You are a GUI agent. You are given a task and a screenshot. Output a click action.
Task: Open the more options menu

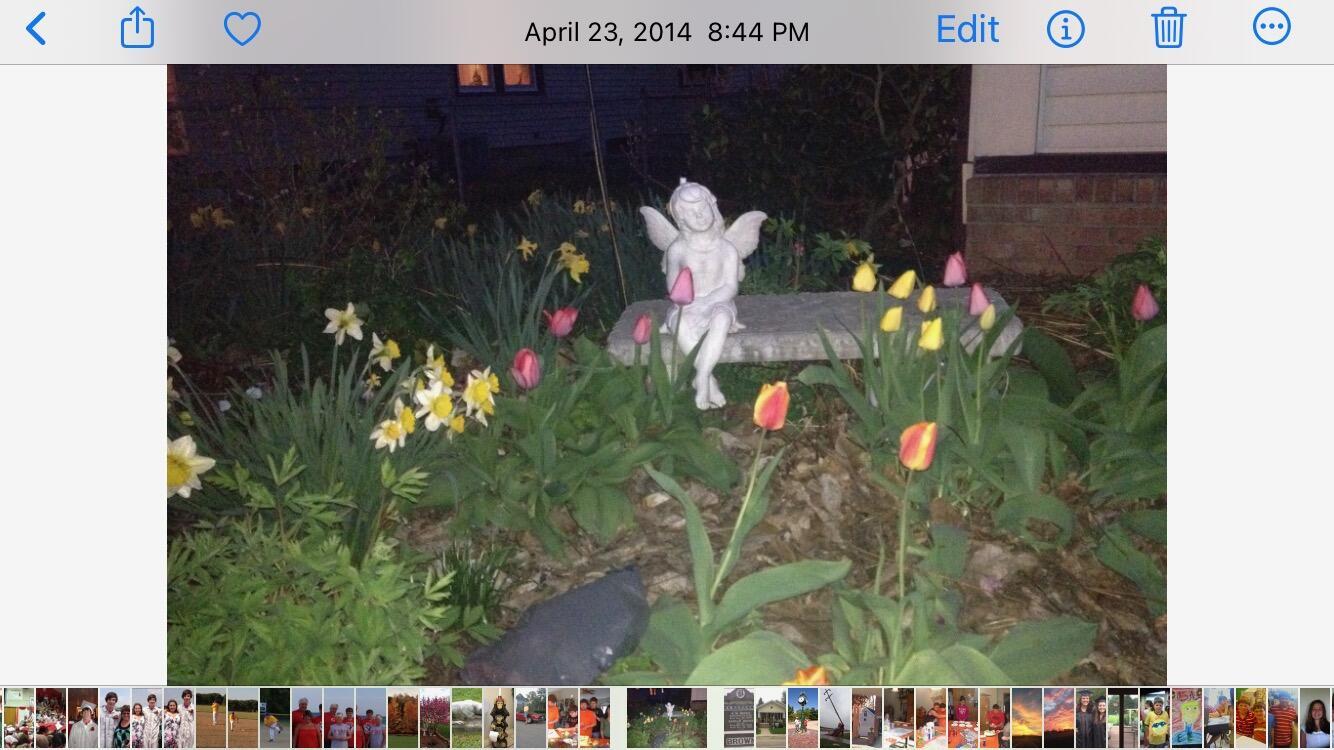tap(1271, 28)
